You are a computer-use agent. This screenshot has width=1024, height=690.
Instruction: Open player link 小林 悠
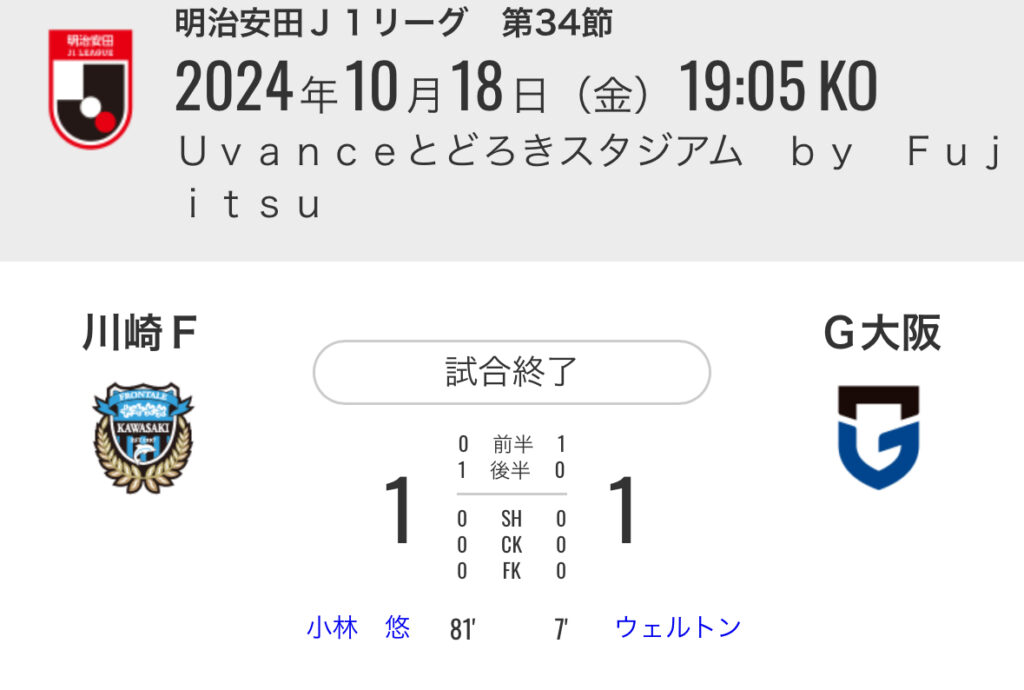(x=358, y=628)
